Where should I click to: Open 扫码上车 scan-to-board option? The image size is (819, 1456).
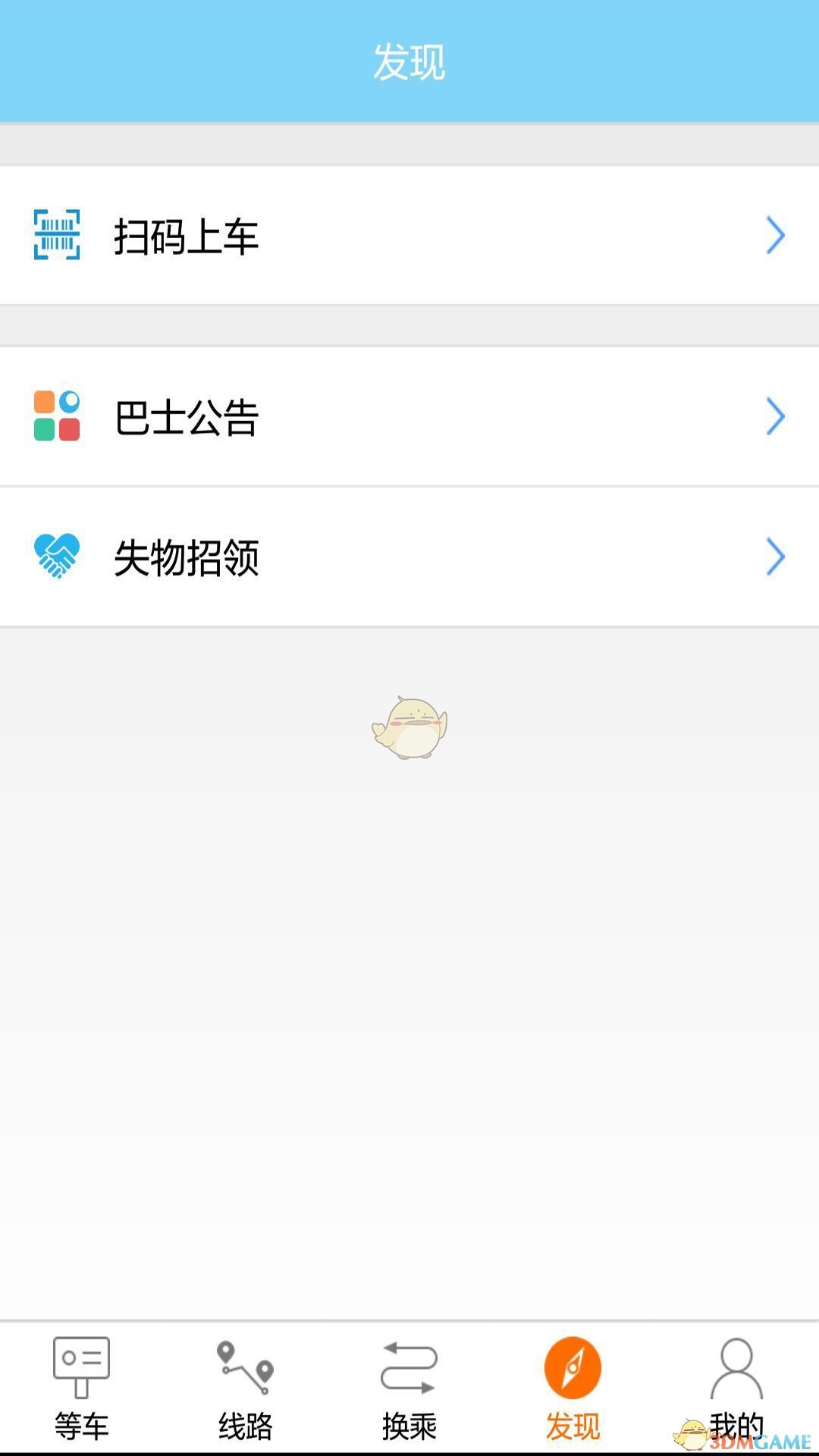[409, 235]
